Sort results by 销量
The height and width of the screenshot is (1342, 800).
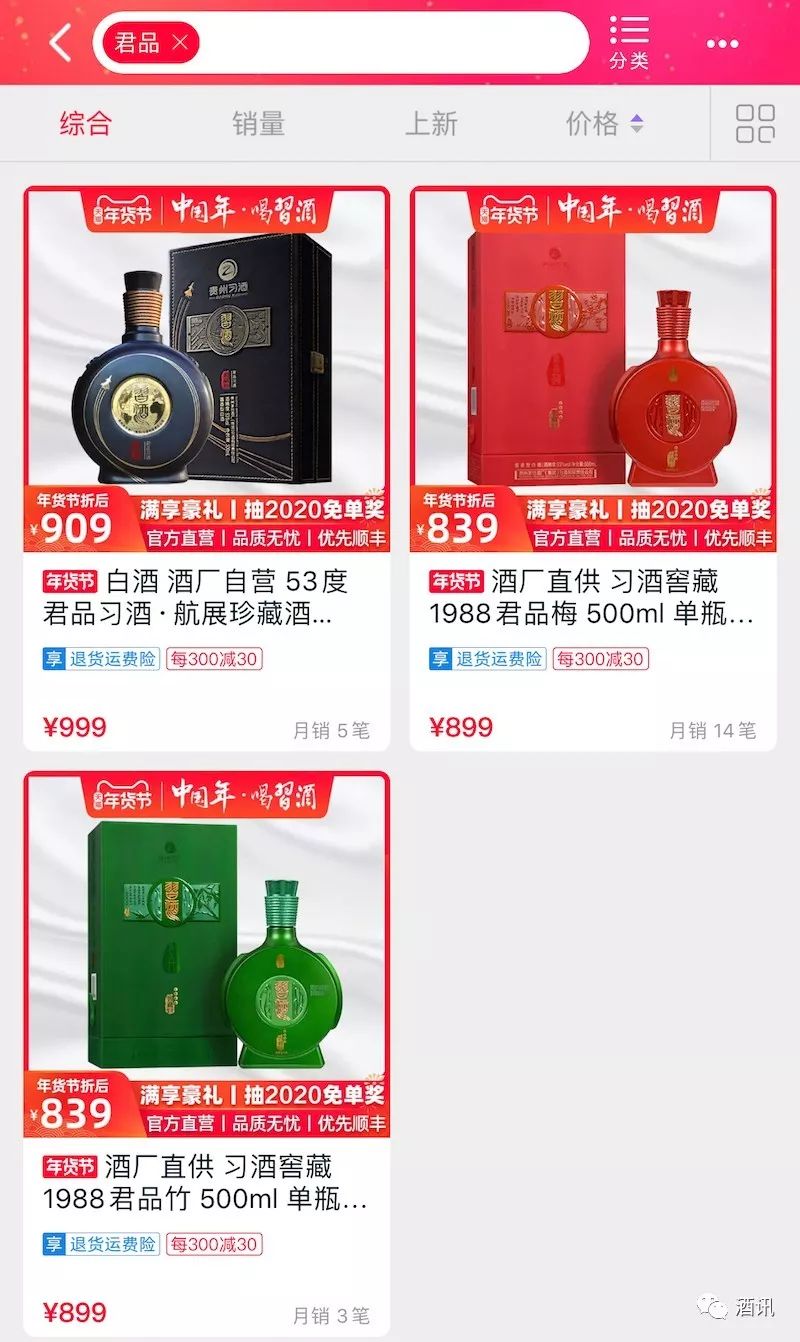pos(258,124)
